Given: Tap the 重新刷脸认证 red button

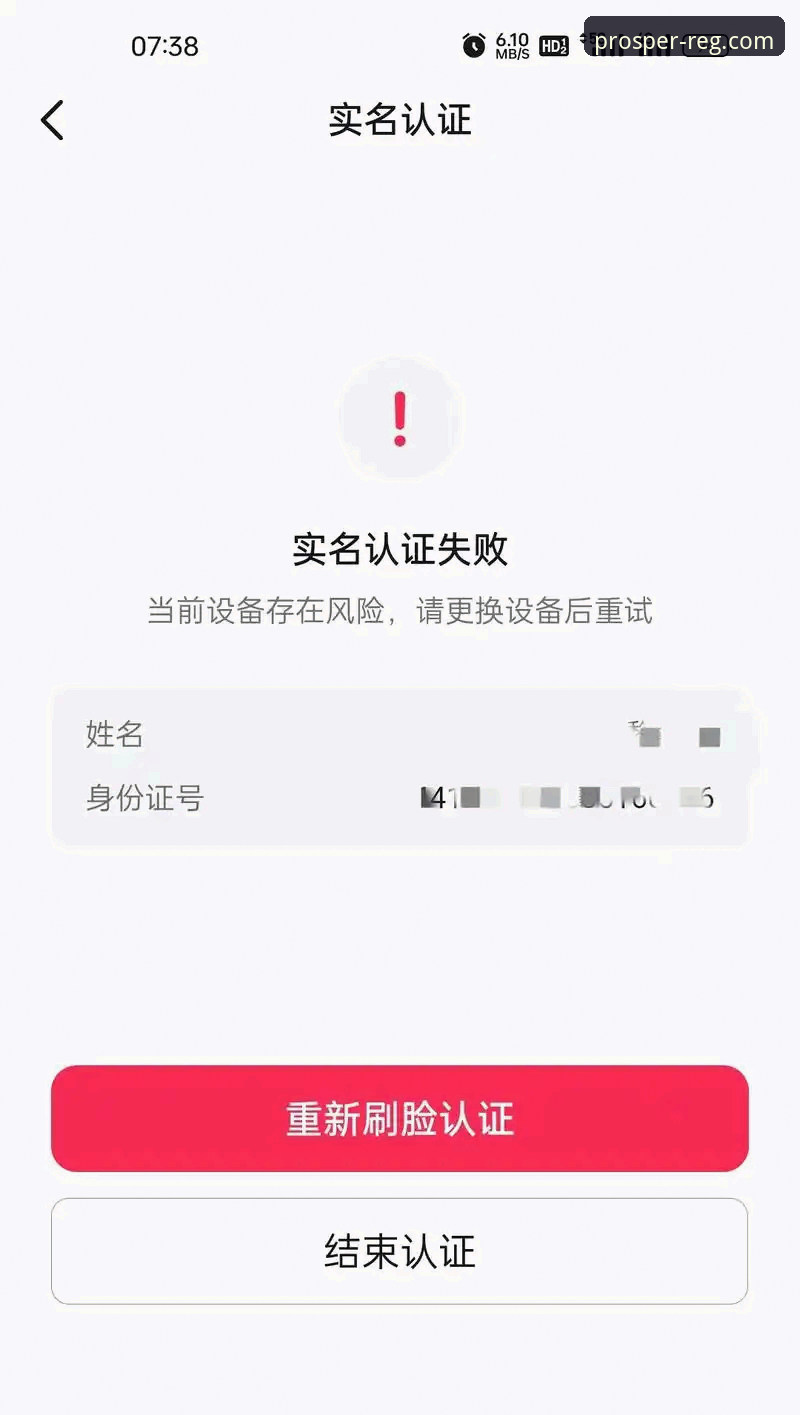Looking at the screenshot, I should pos(400,1118).
